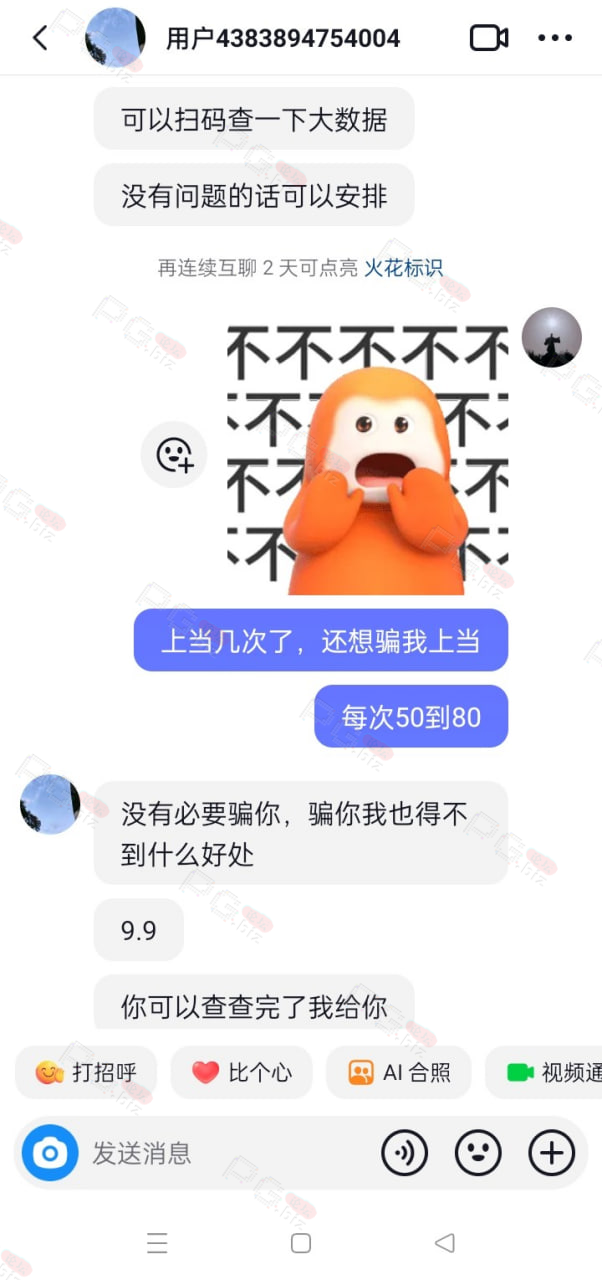The width and height of the screenshot is (602, 1280).
Task: Open the three-dot overflow menu
Action: (x=555, y=38)
